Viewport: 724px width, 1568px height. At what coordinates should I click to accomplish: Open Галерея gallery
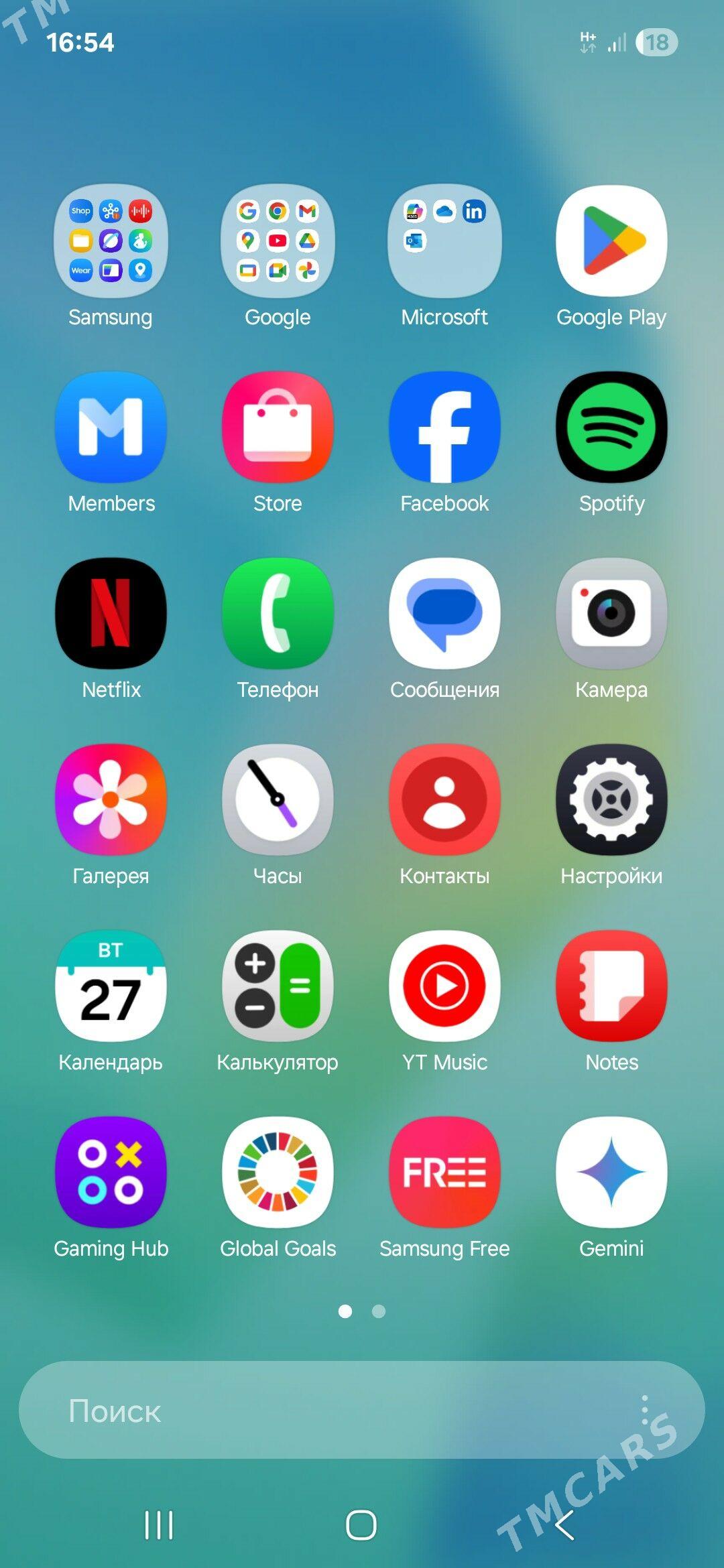coord(111,800)
